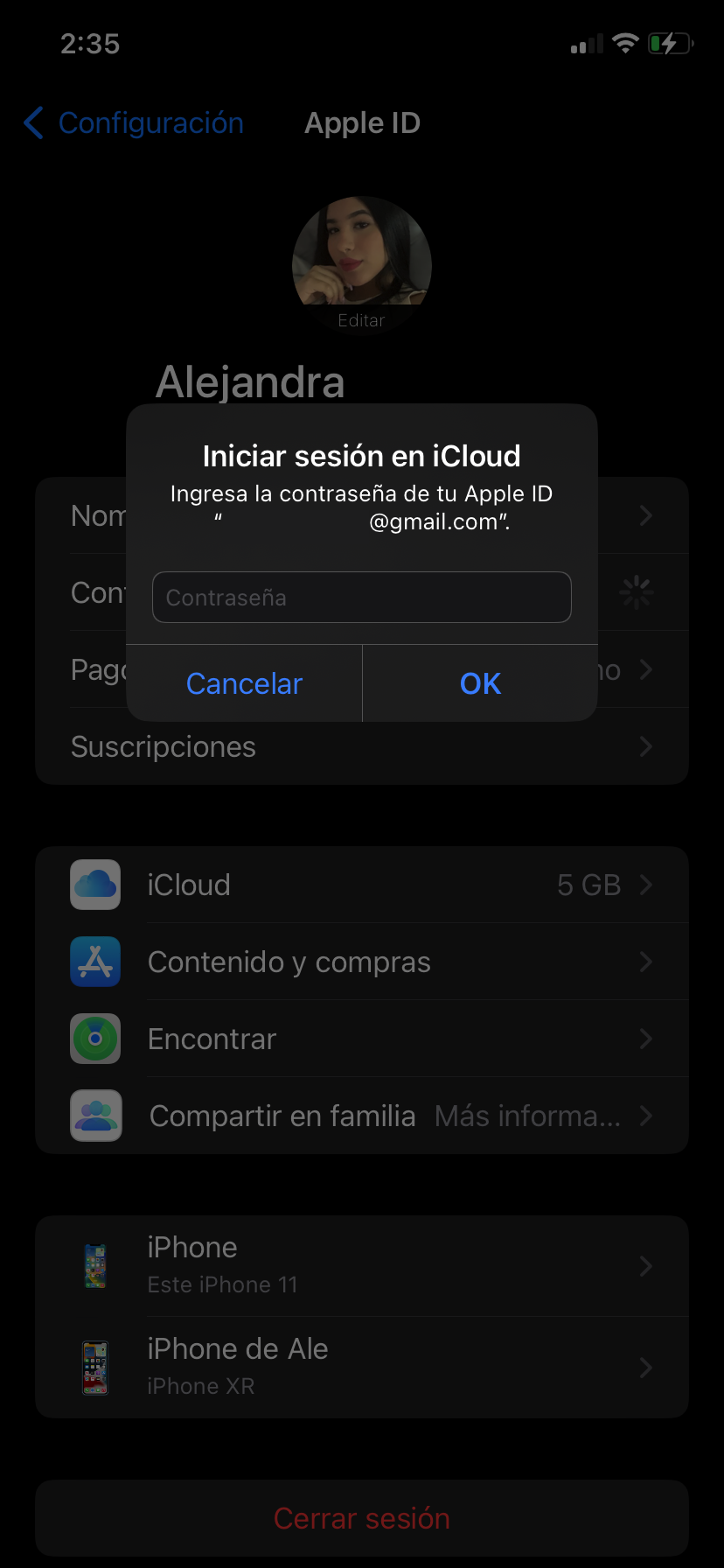Open Contenido y compras

[x=362, y=962]
